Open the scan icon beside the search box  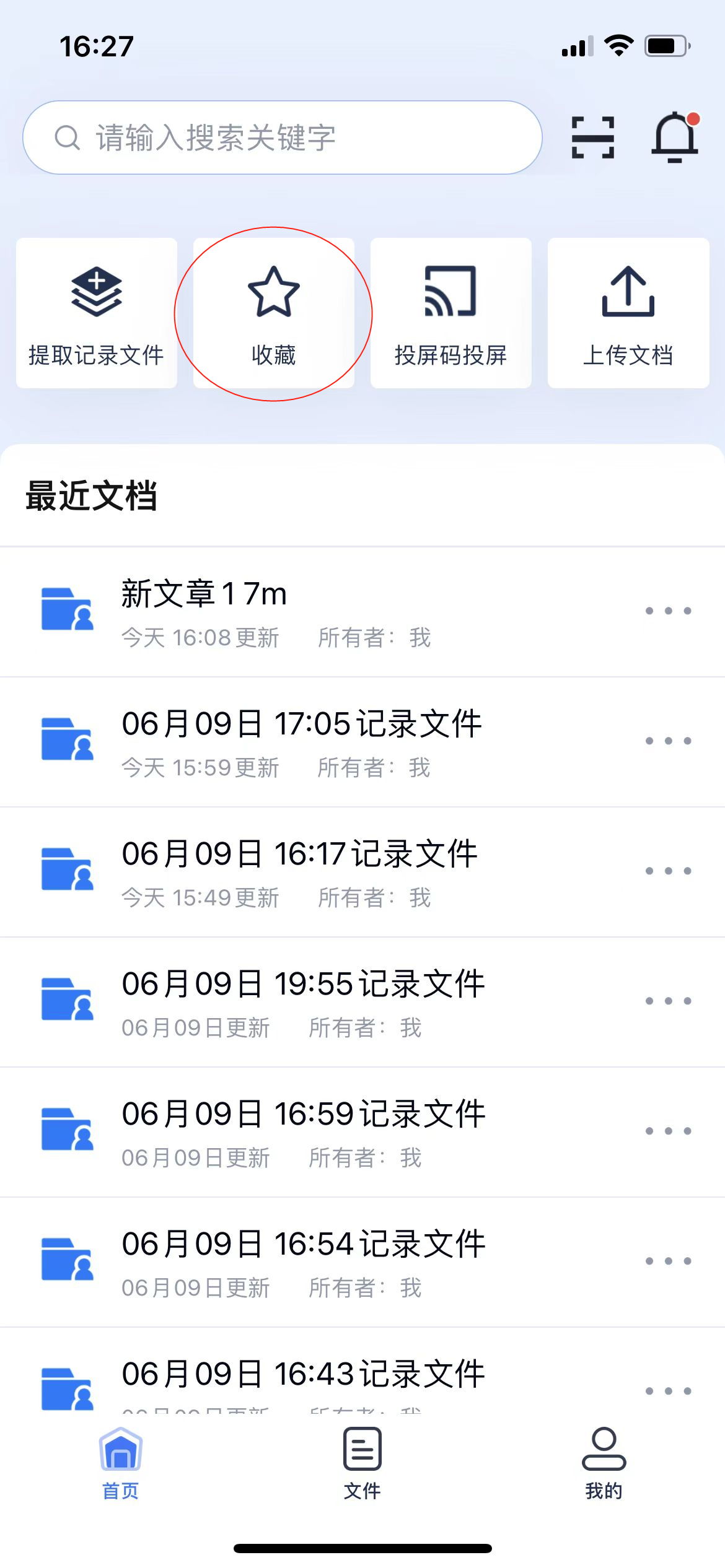tap(593, 137)
